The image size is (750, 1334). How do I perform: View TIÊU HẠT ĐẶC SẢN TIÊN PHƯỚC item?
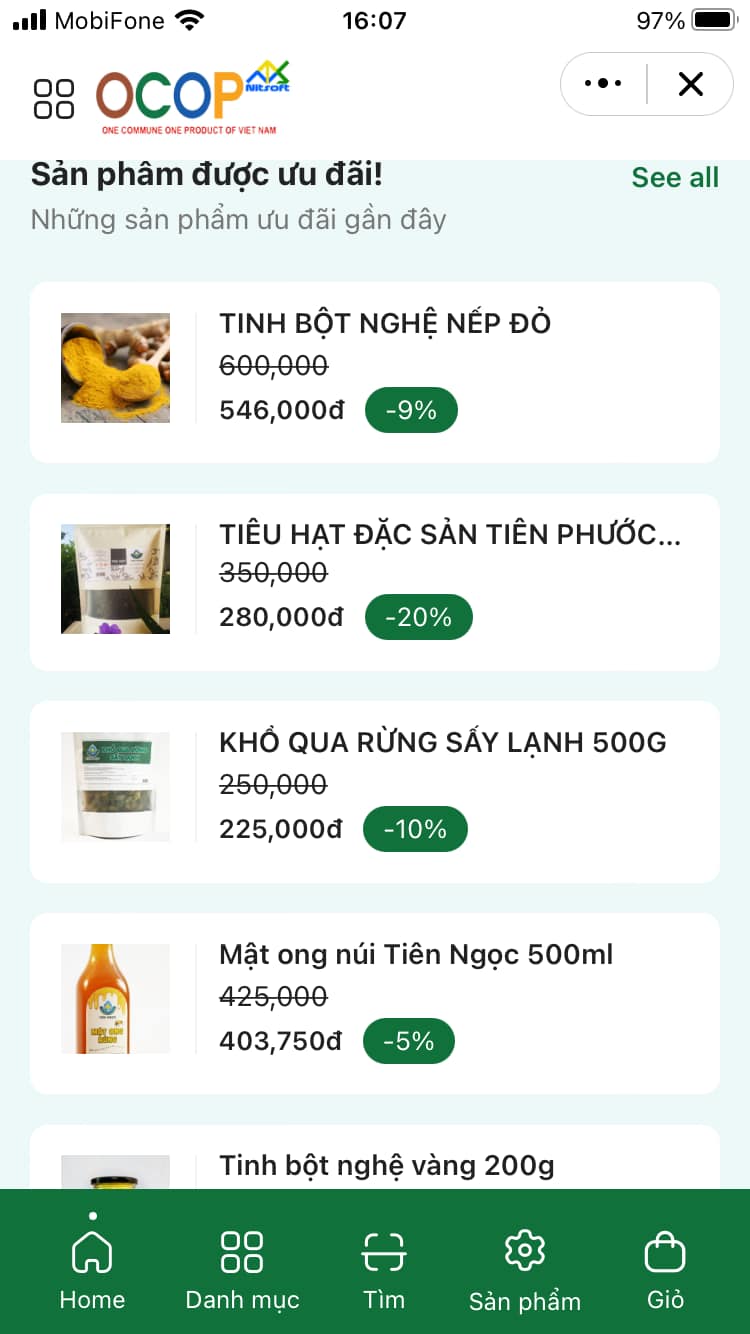point(450,535)
